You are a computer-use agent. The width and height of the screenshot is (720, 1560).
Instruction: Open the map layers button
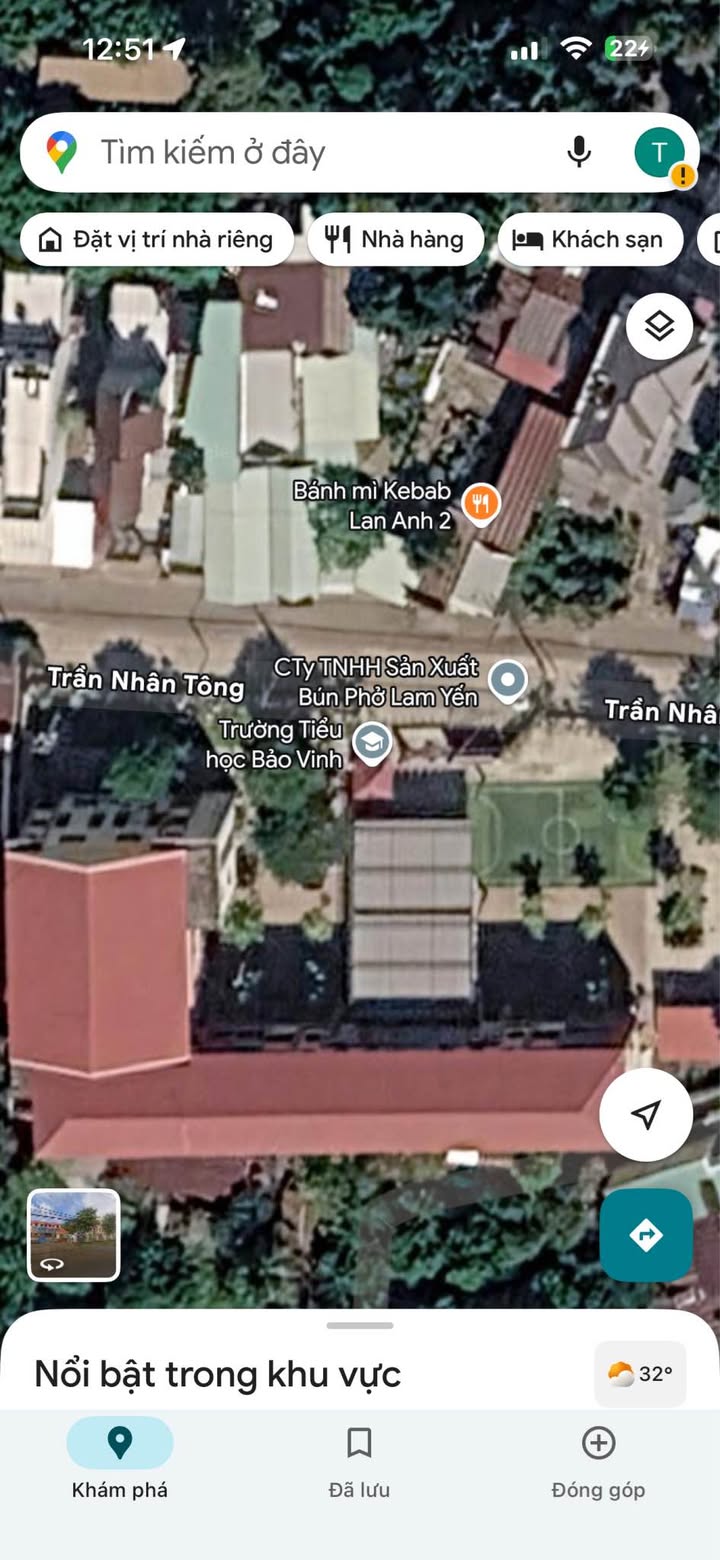tap(659, 326)
